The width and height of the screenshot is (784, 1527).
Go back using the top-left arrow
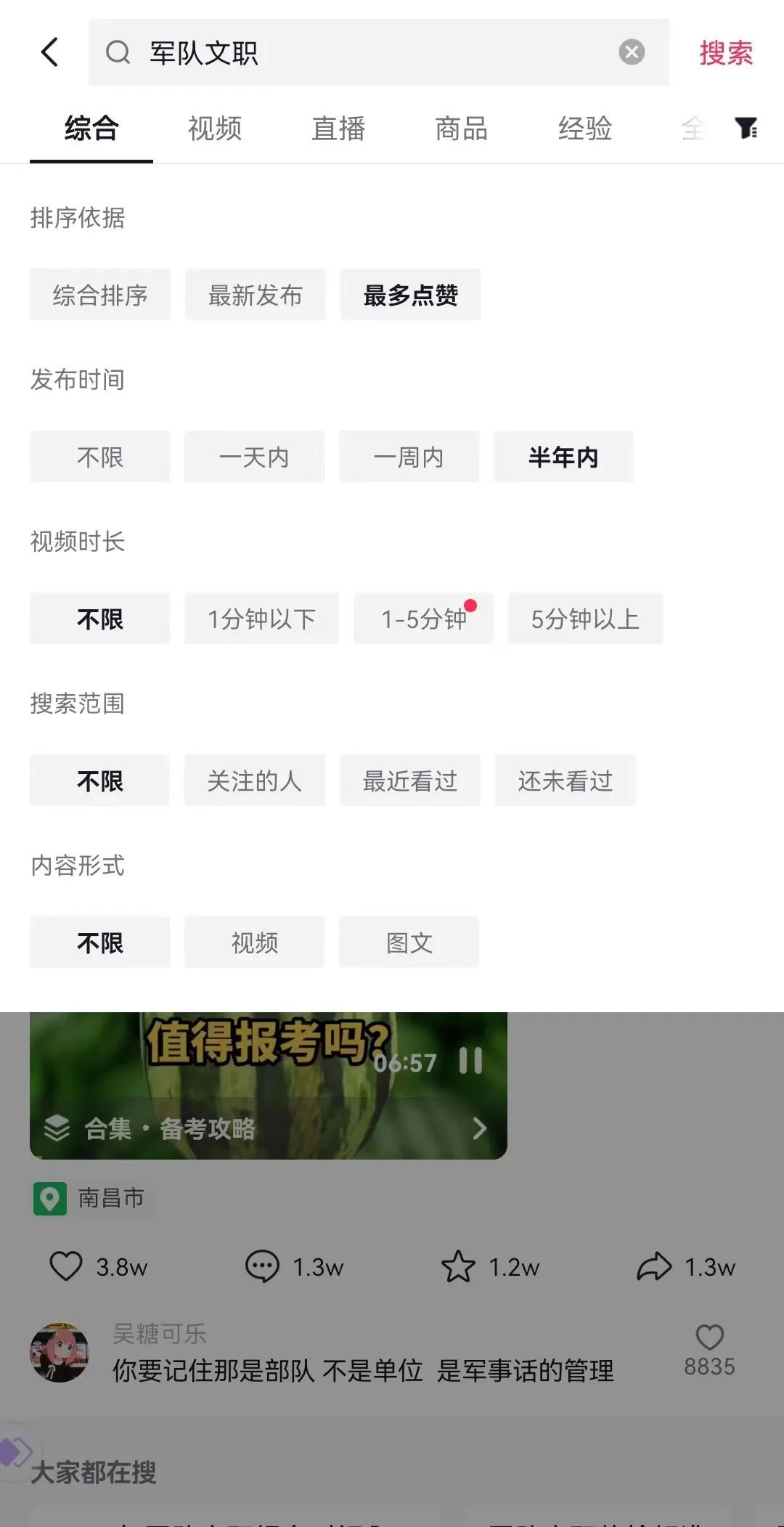pos(49,52)
